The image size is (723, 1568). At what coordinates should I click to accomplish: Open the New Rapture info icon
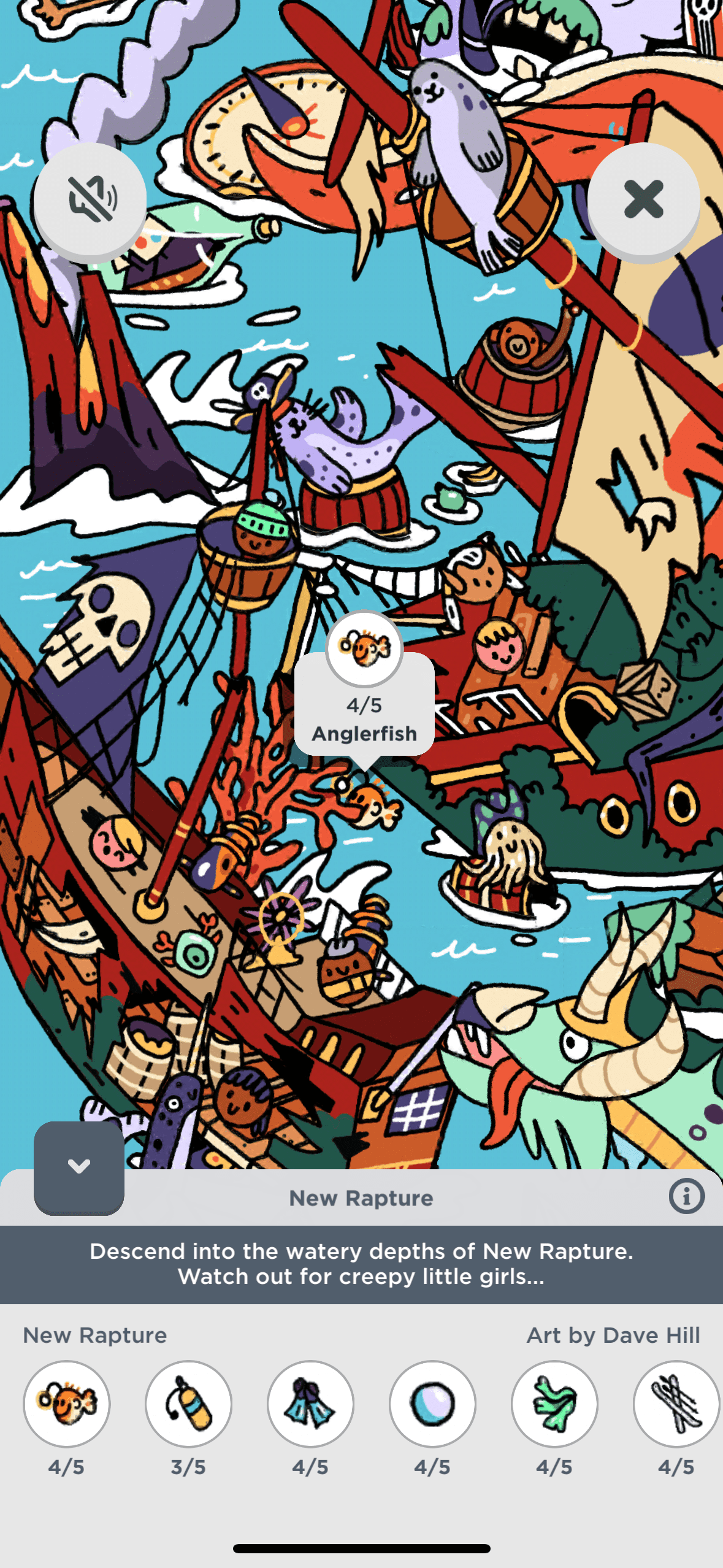686,1196
